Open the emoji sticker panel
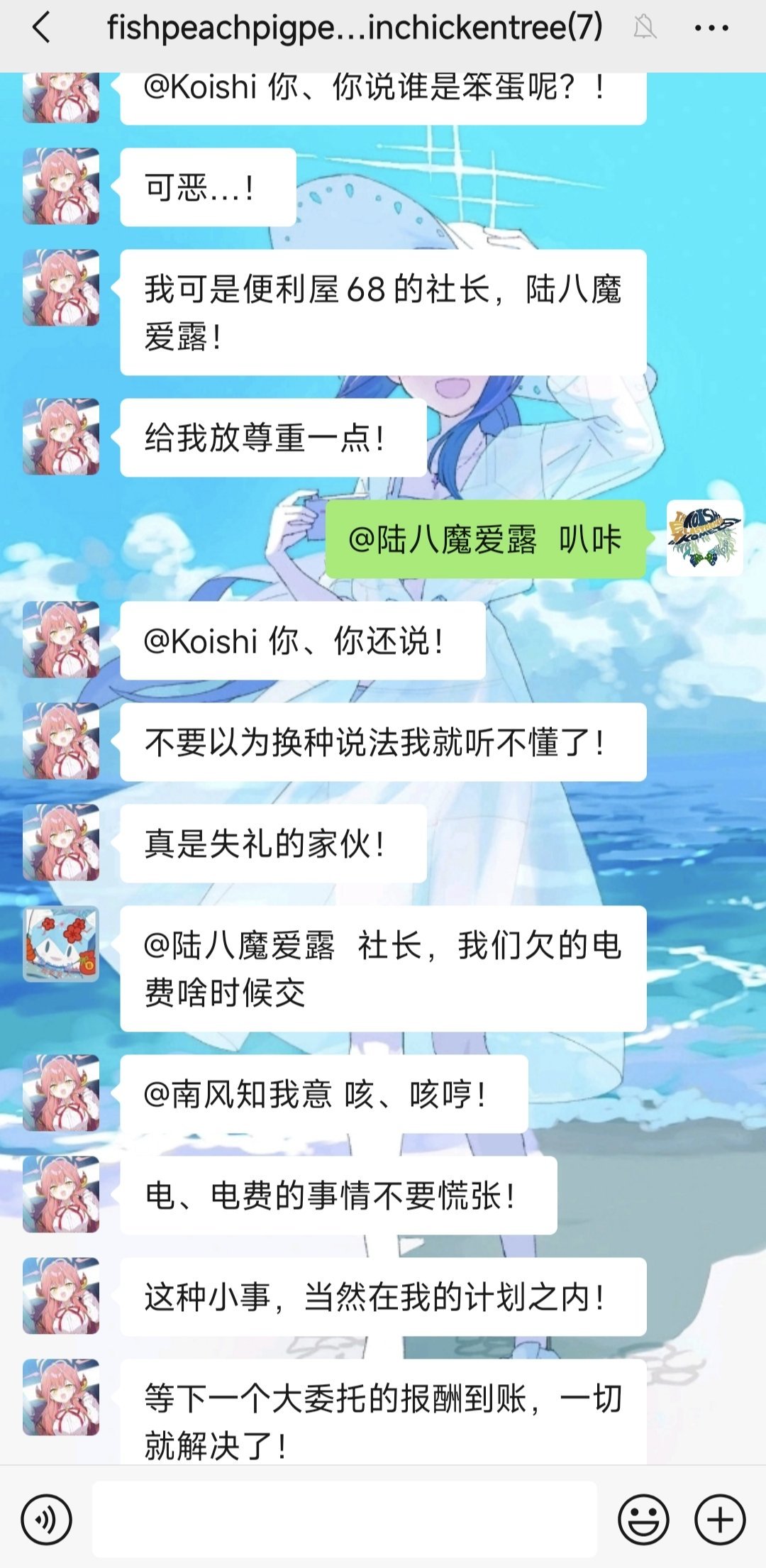766x1568 pixels. click(643, 1520)
